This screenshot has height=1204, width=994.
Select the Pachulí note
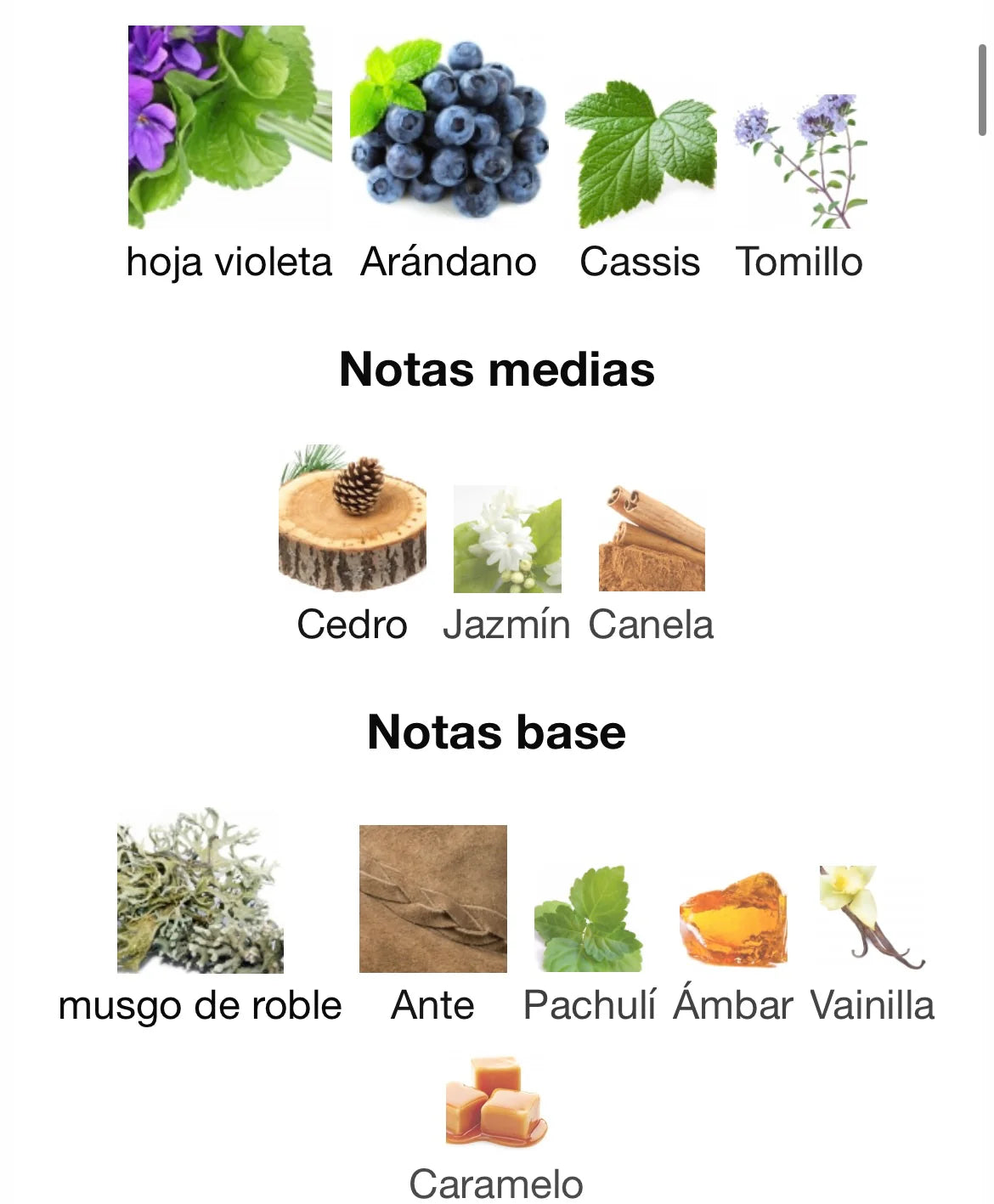589,919
